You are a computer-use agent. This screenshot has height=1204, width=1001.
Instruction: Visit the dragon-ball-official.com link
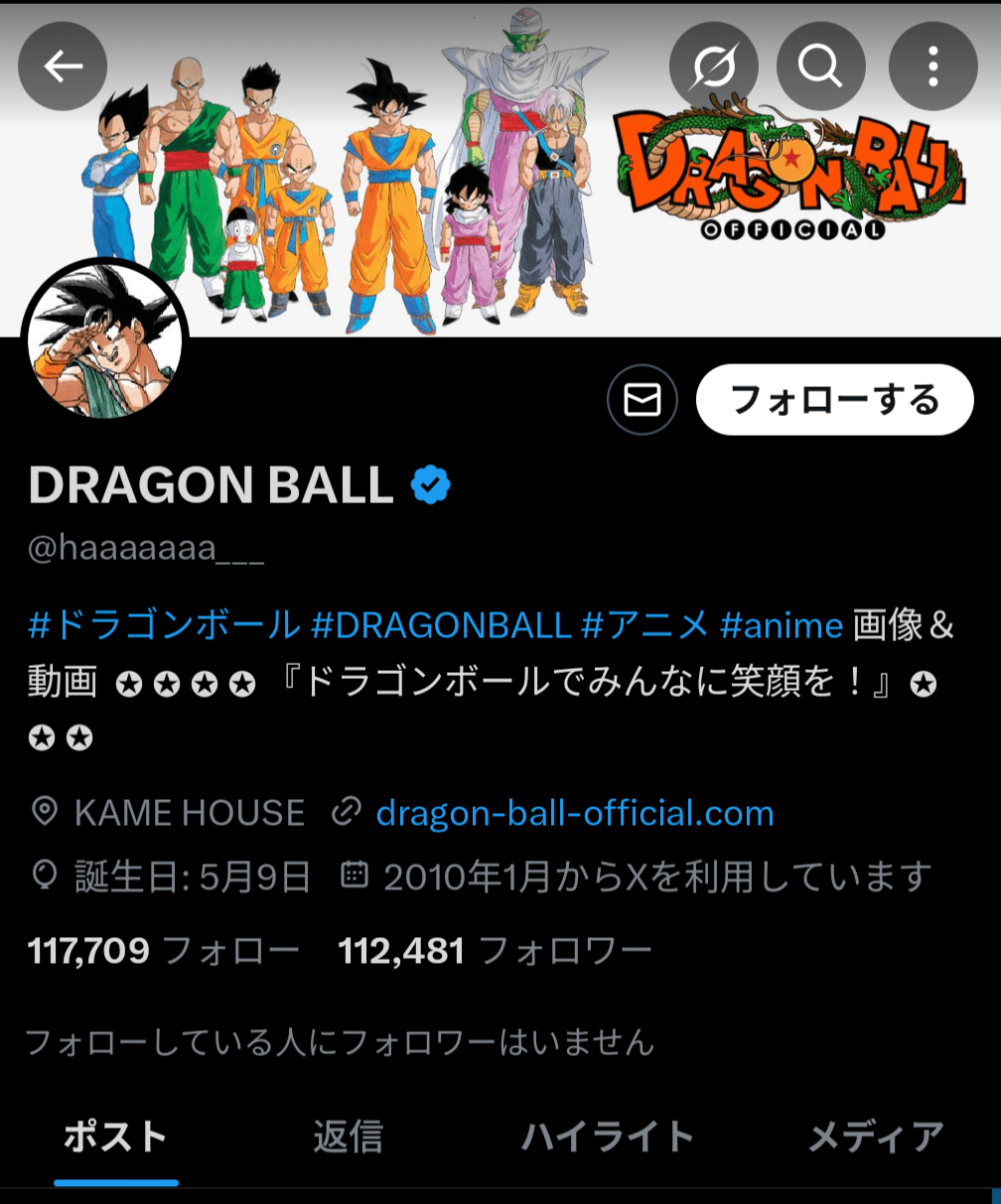click(x=574, y=814)
